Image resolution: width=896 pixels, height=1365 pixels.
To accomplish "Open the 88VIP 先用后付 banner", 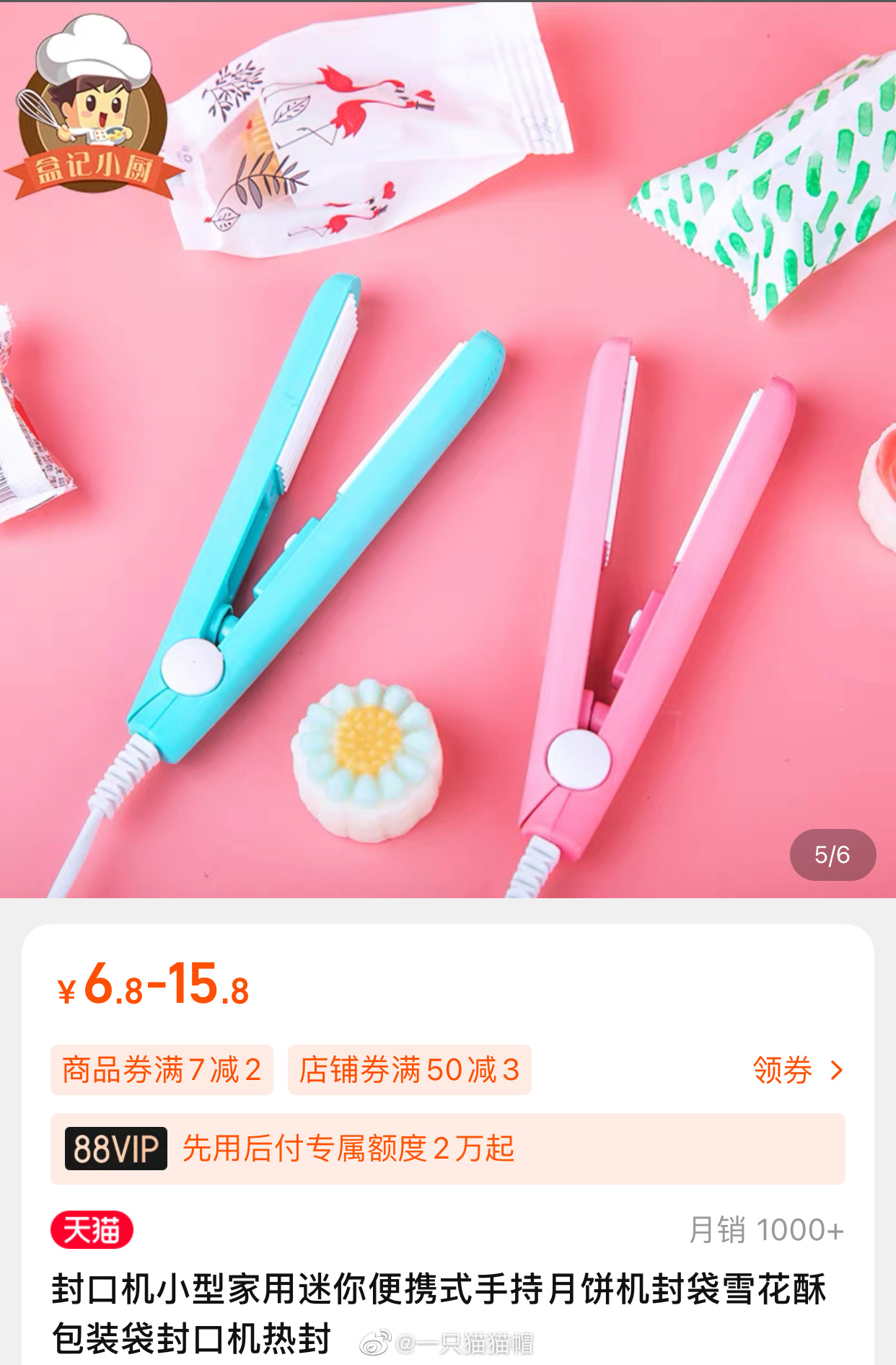I will click(447, 1149).
